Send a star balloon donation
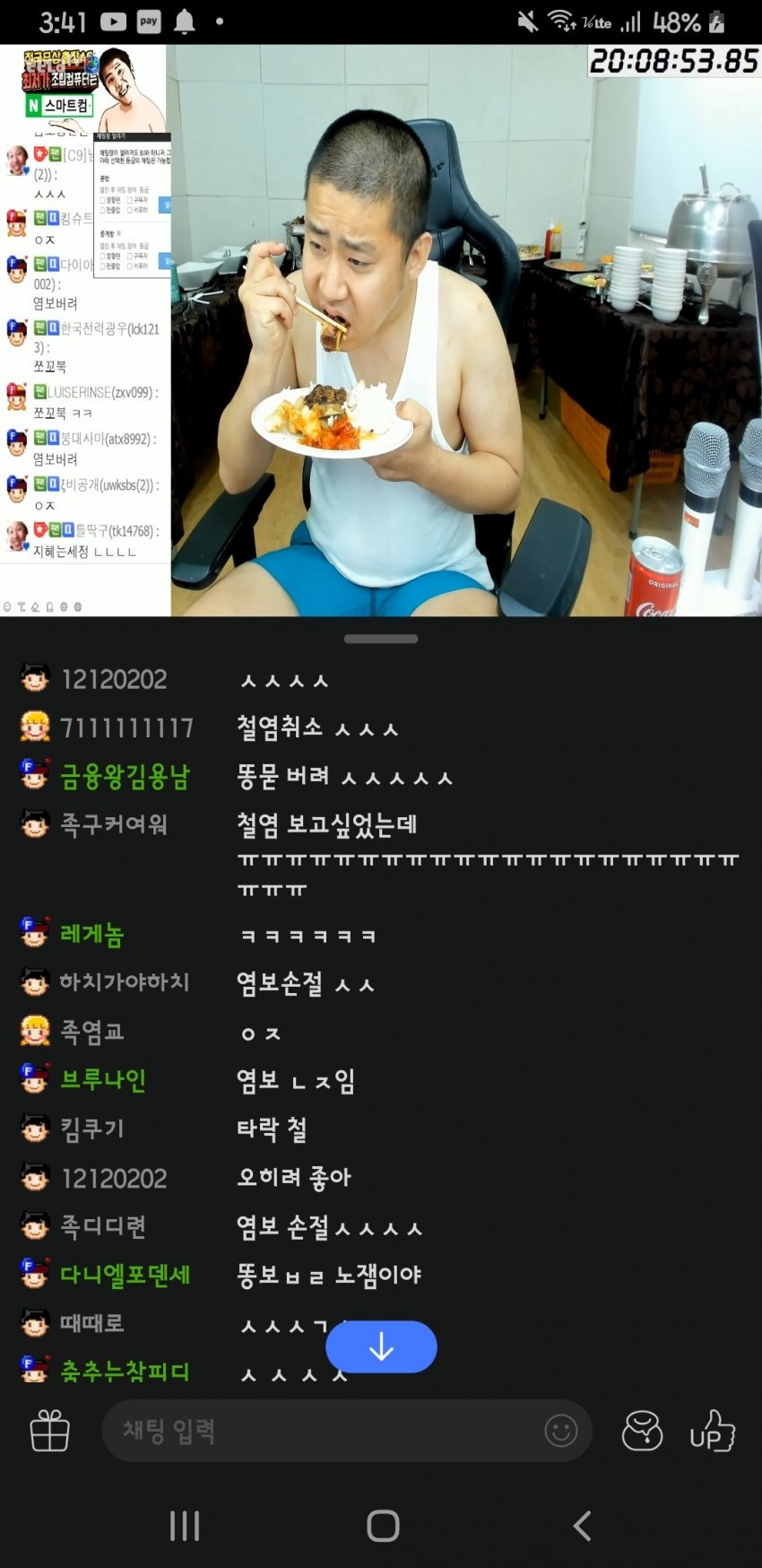 click(x=642, y=1431)
